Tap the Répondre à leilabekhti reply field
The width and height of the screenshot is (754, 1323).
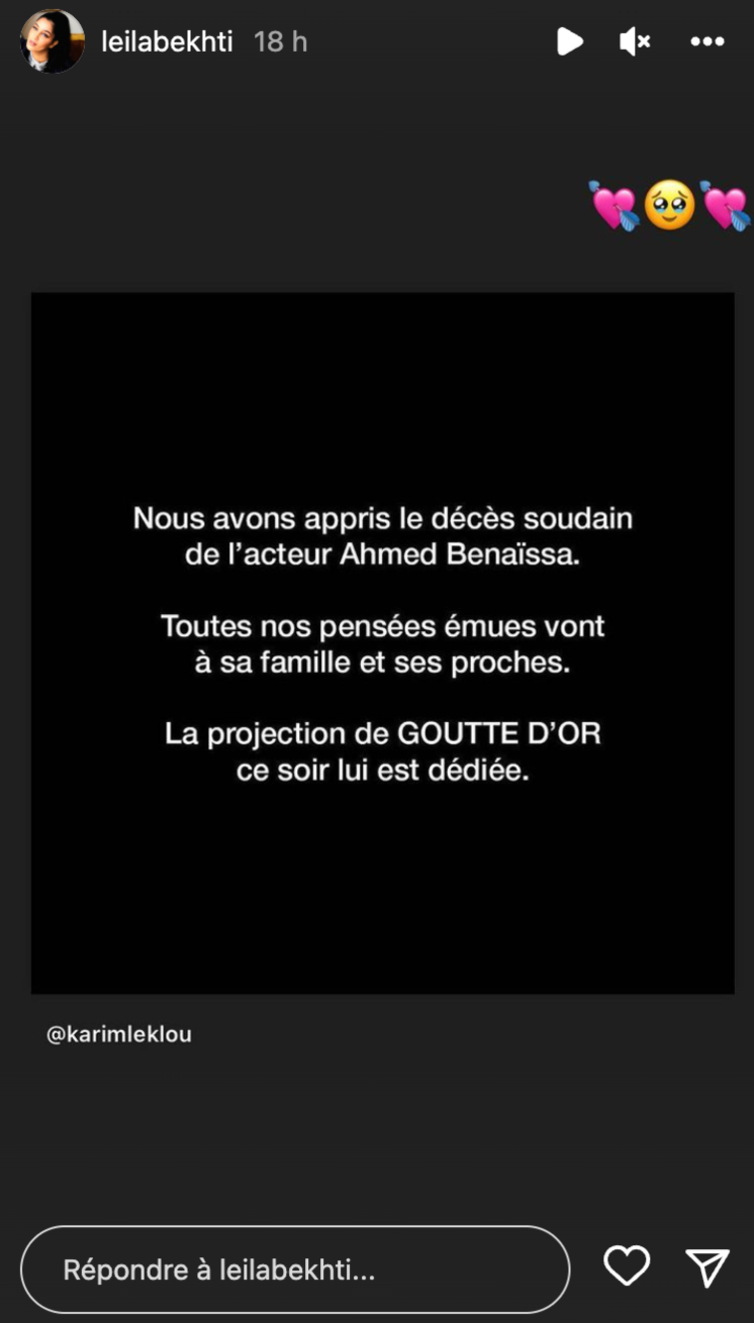(x=295, y=1269)
